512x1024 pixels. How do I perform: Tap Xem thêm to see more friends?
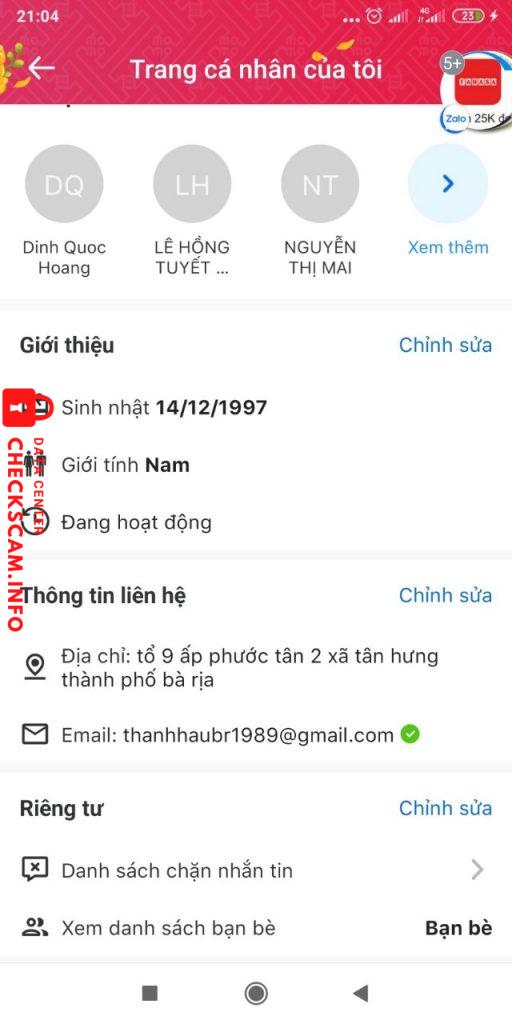pyautogui.click(x=448, y=185)
